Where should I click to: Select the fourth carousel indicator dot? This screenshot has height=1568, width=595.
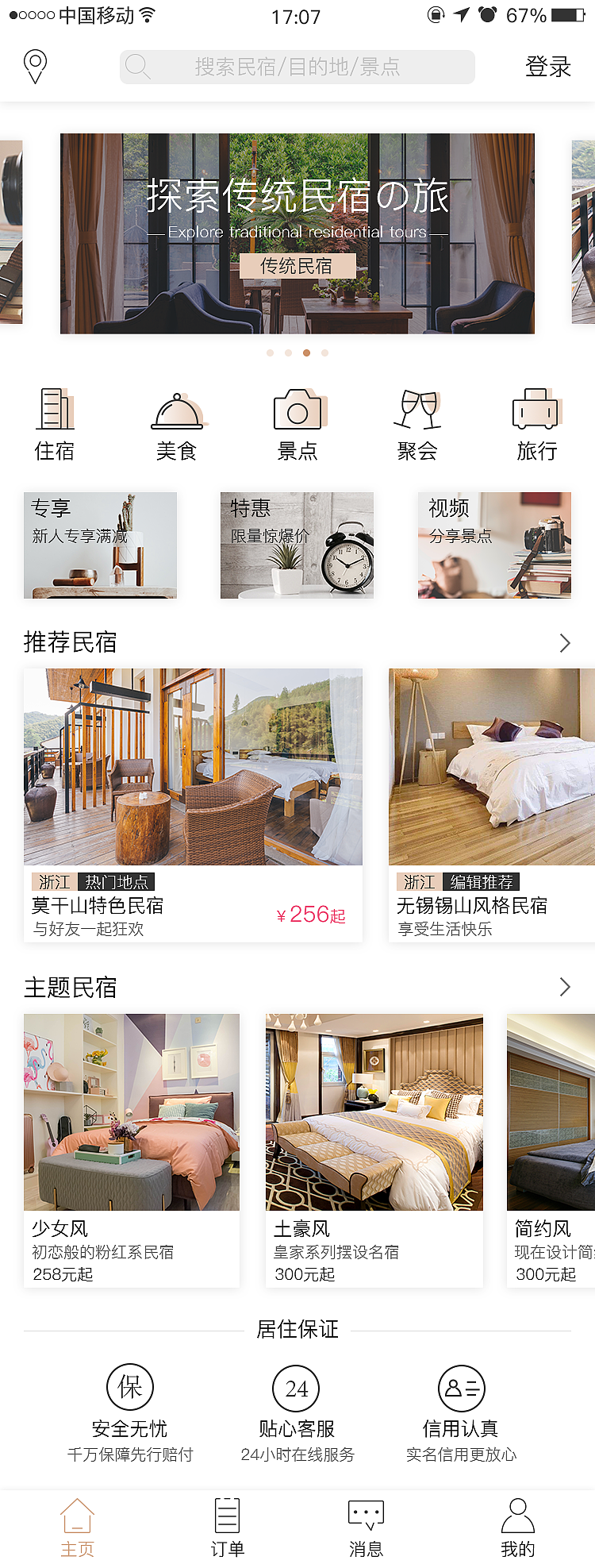[x=324, y=353]
